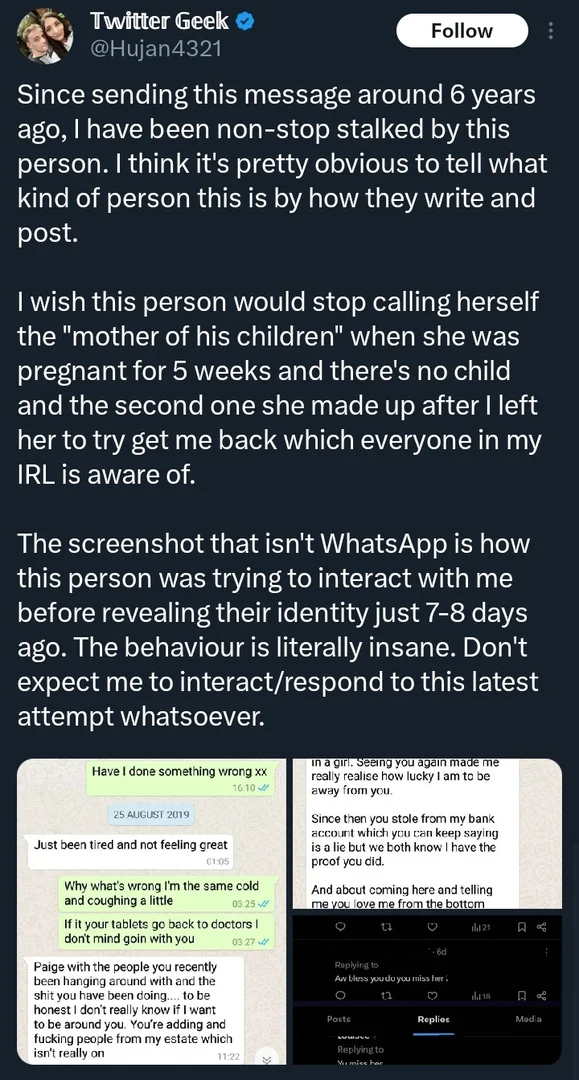
Task: Follow Twitter Geek's account
Action: point(462,31)
